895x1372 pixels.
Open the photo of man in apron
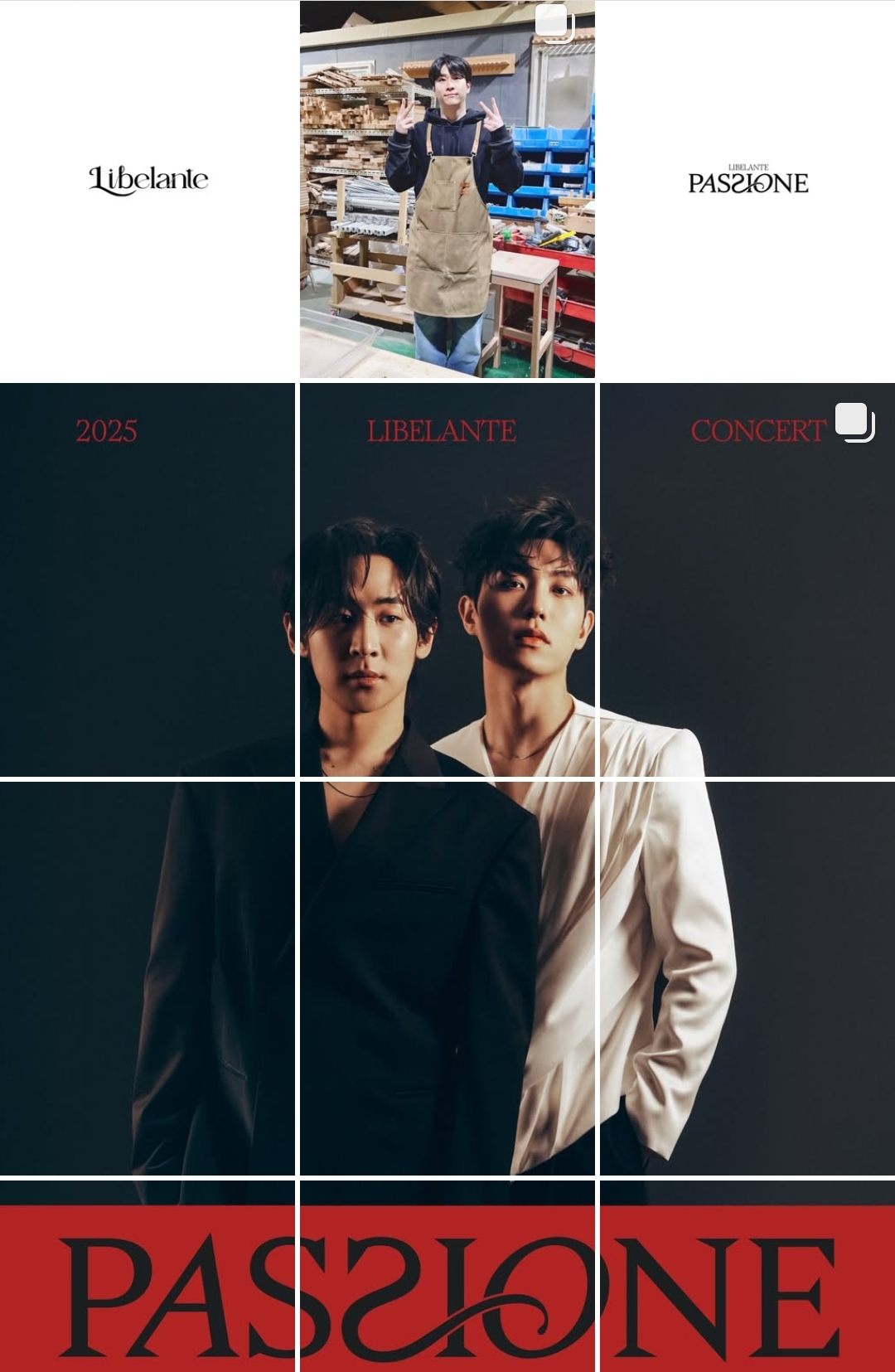coord(447,189)
